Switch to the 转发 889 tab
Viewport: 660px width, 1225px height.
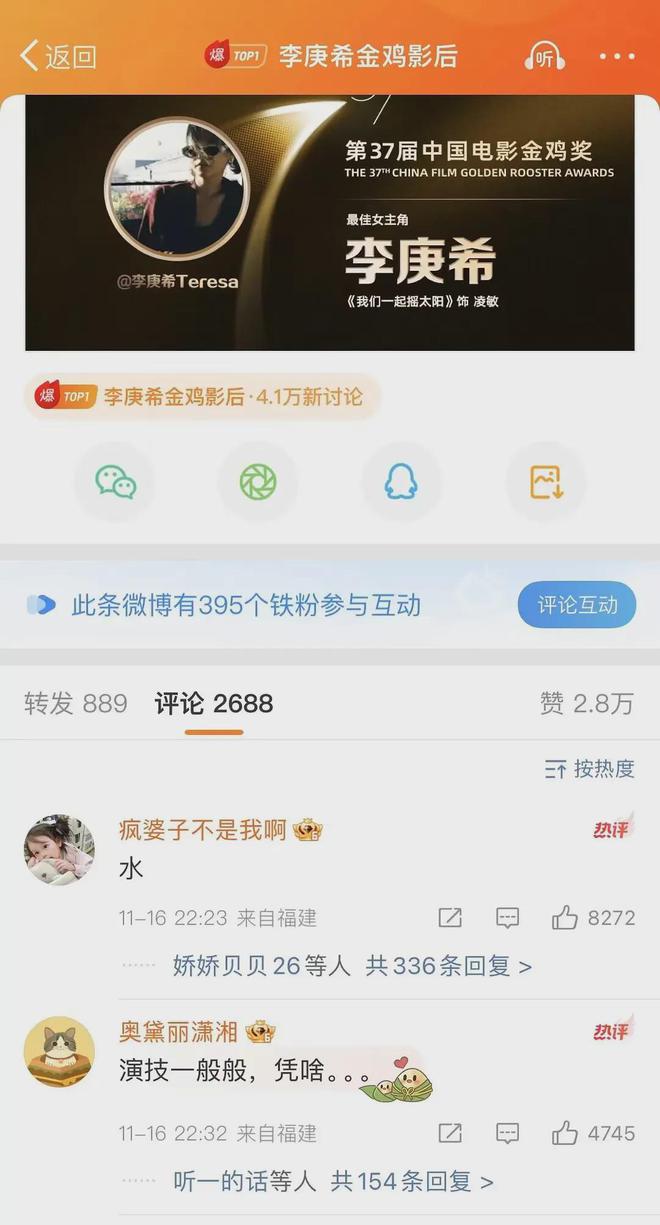point(76,704)
